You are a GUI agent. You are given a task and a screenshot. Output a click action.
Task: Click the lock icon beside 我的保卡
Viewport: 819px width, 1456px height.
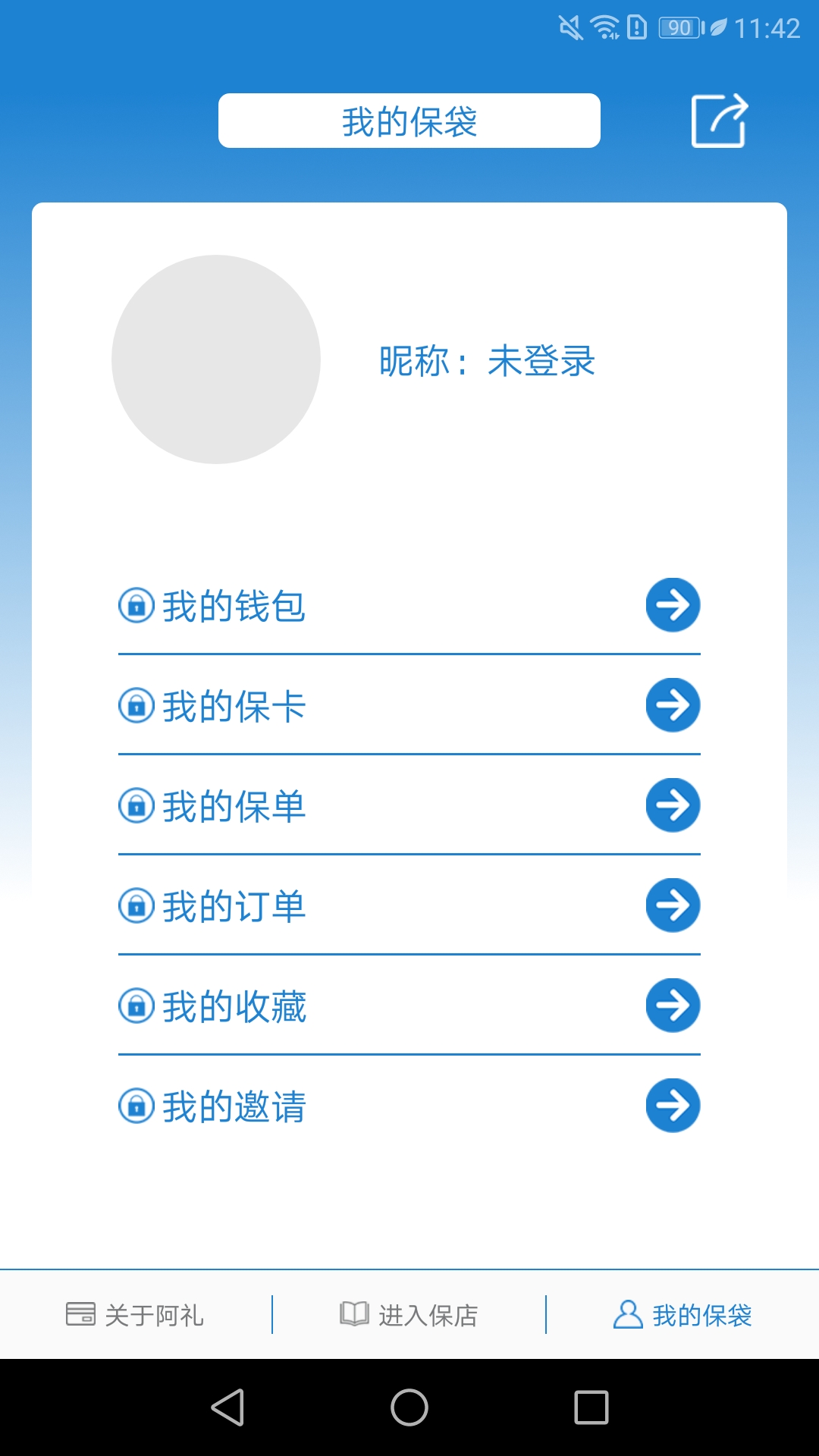pos(136,704)
